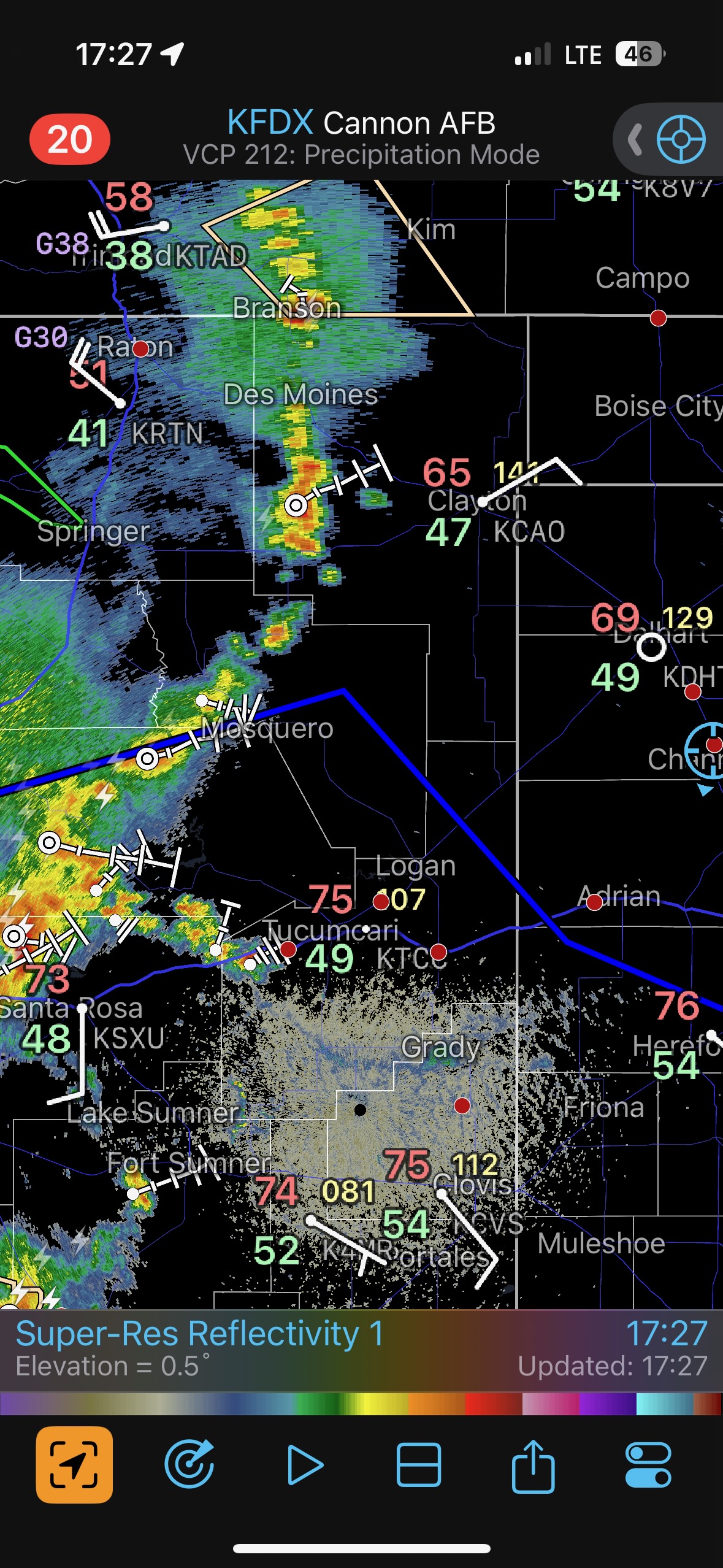Share the current radar image
Viewport: 723px width, 1568px height.
coord(533,1465)
